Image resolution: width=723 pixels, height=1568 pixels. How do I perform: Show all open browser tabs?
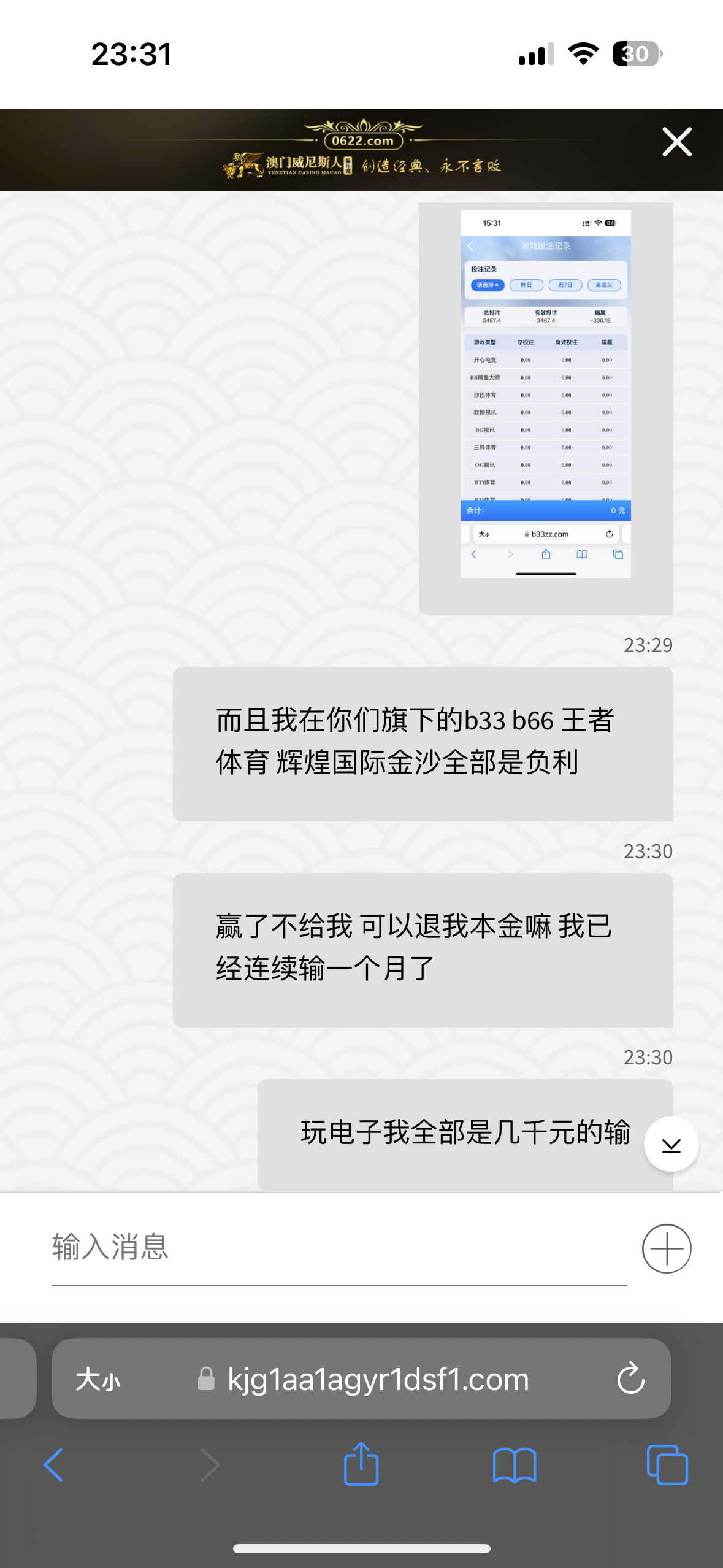[667, 1465]
